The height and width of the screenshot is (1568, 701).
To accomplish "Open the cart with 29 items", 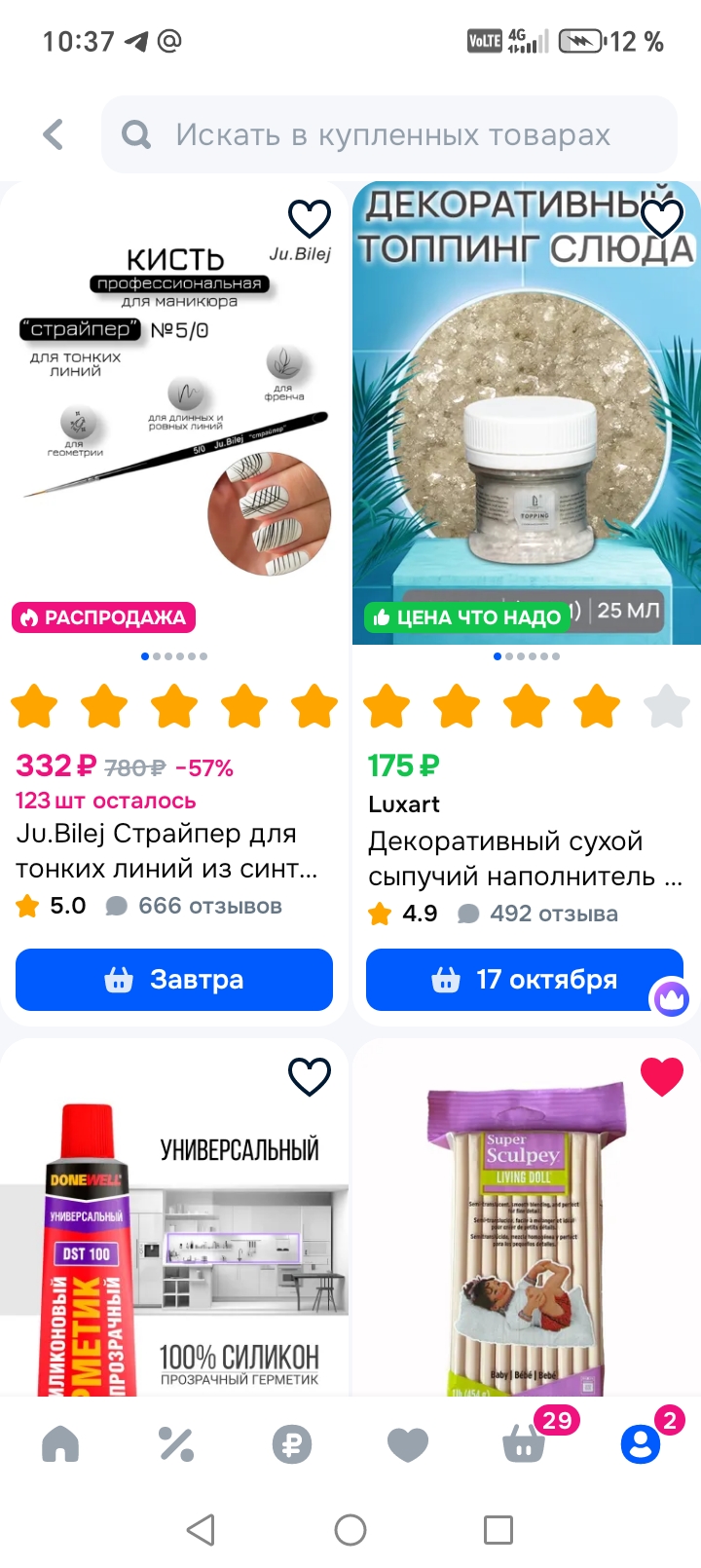I will (526, 1445).
